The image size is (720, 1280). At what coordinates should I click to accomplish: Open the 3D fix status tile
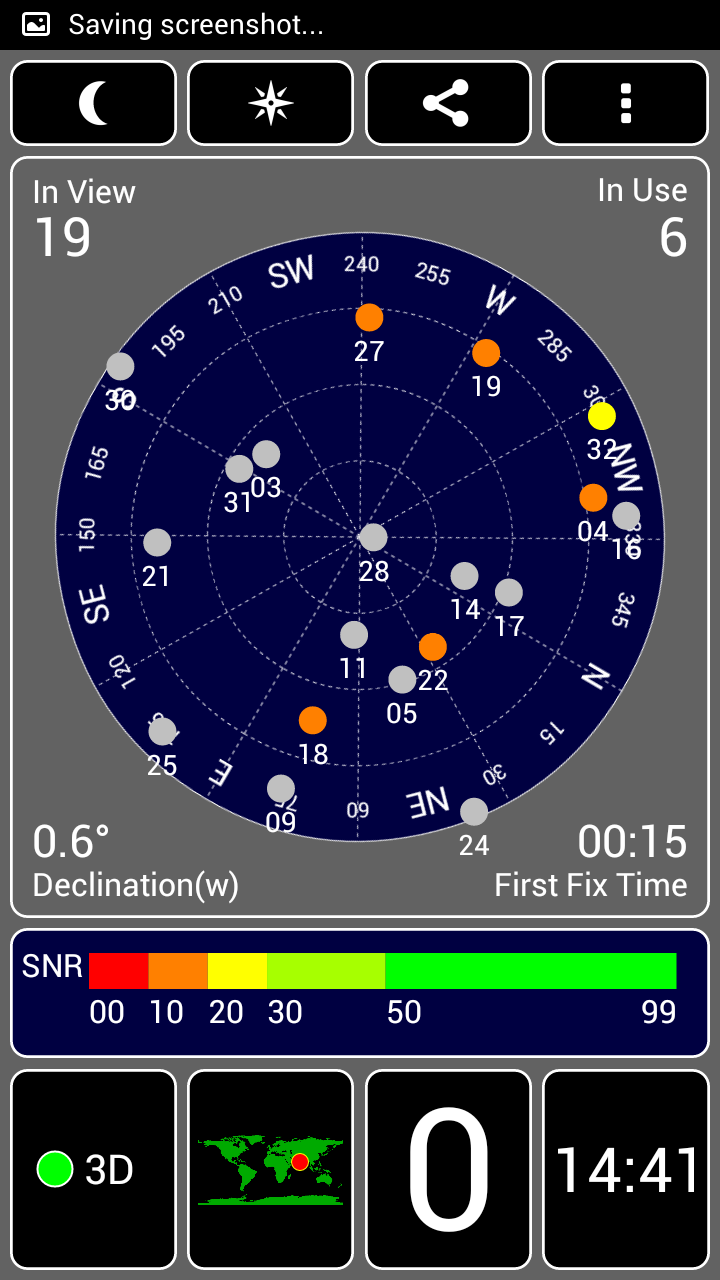click(x=94, y=1169)
